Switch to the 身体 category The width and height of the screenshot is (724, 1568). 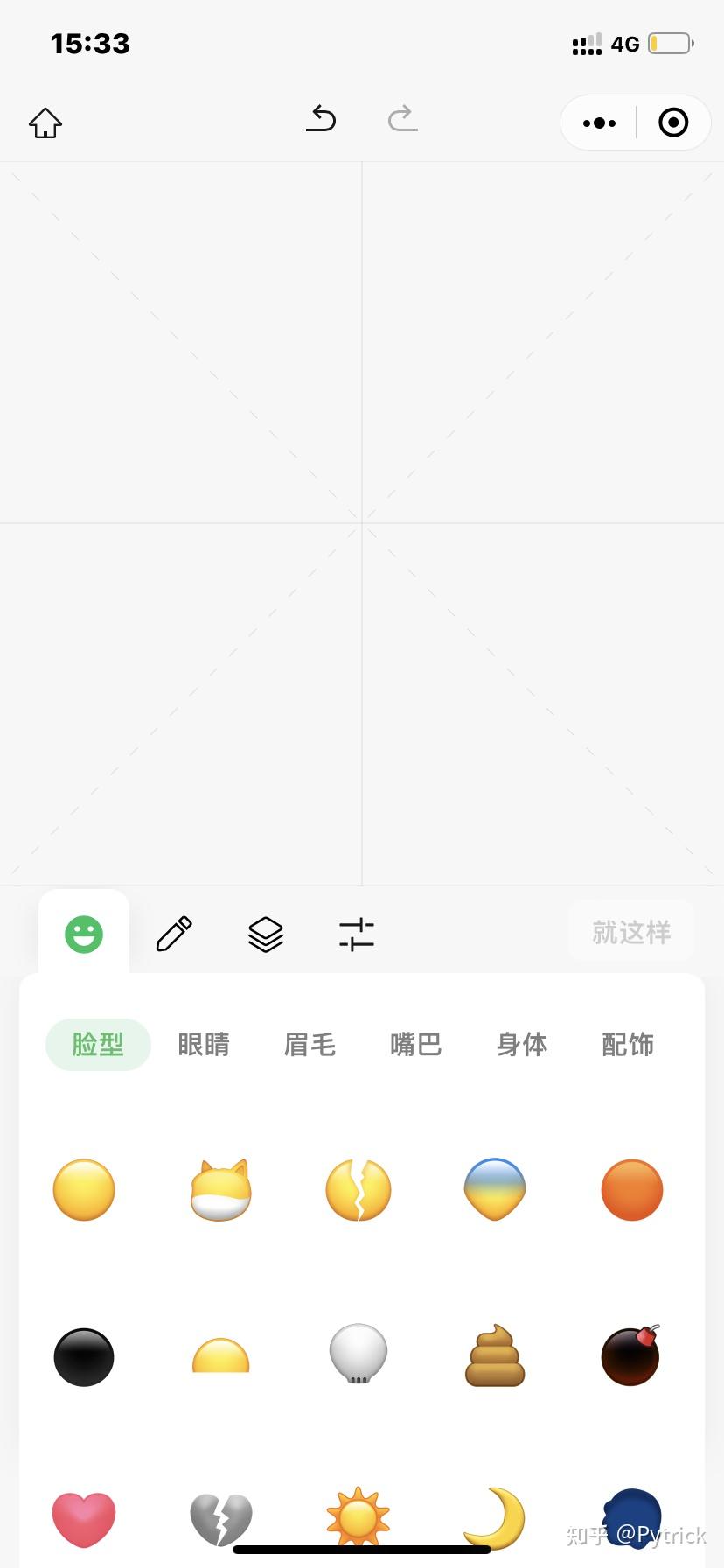522,1044
